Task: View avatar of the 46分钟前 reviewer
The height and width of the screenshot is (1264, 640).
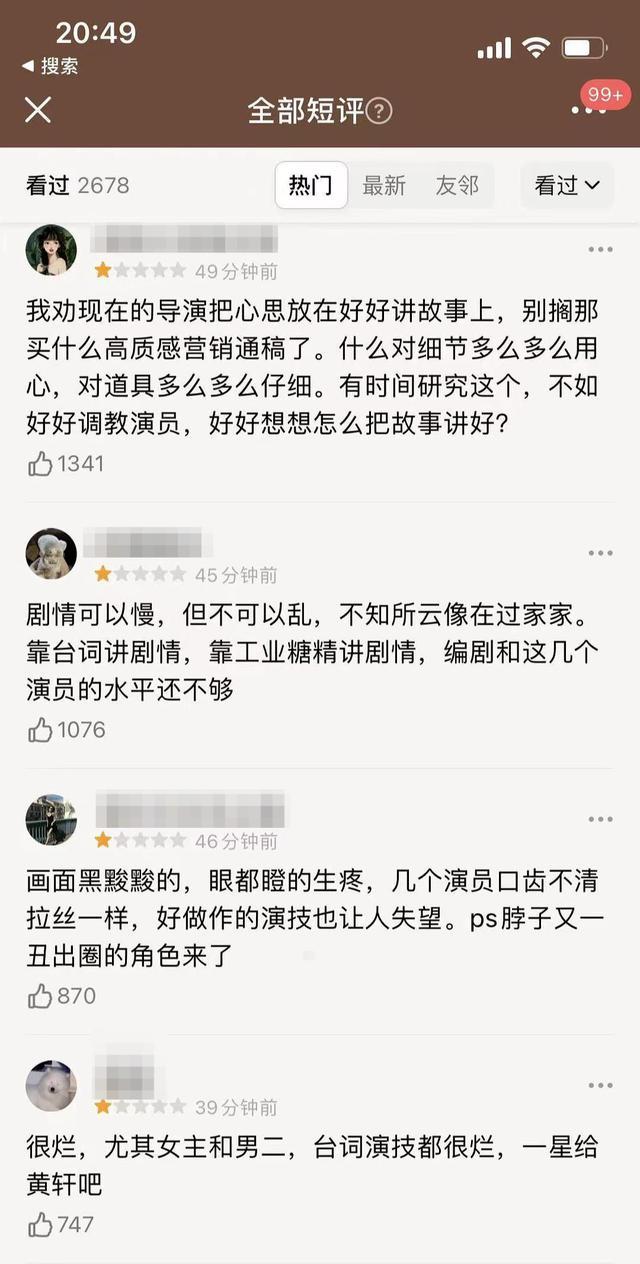Action: point(51,820)
